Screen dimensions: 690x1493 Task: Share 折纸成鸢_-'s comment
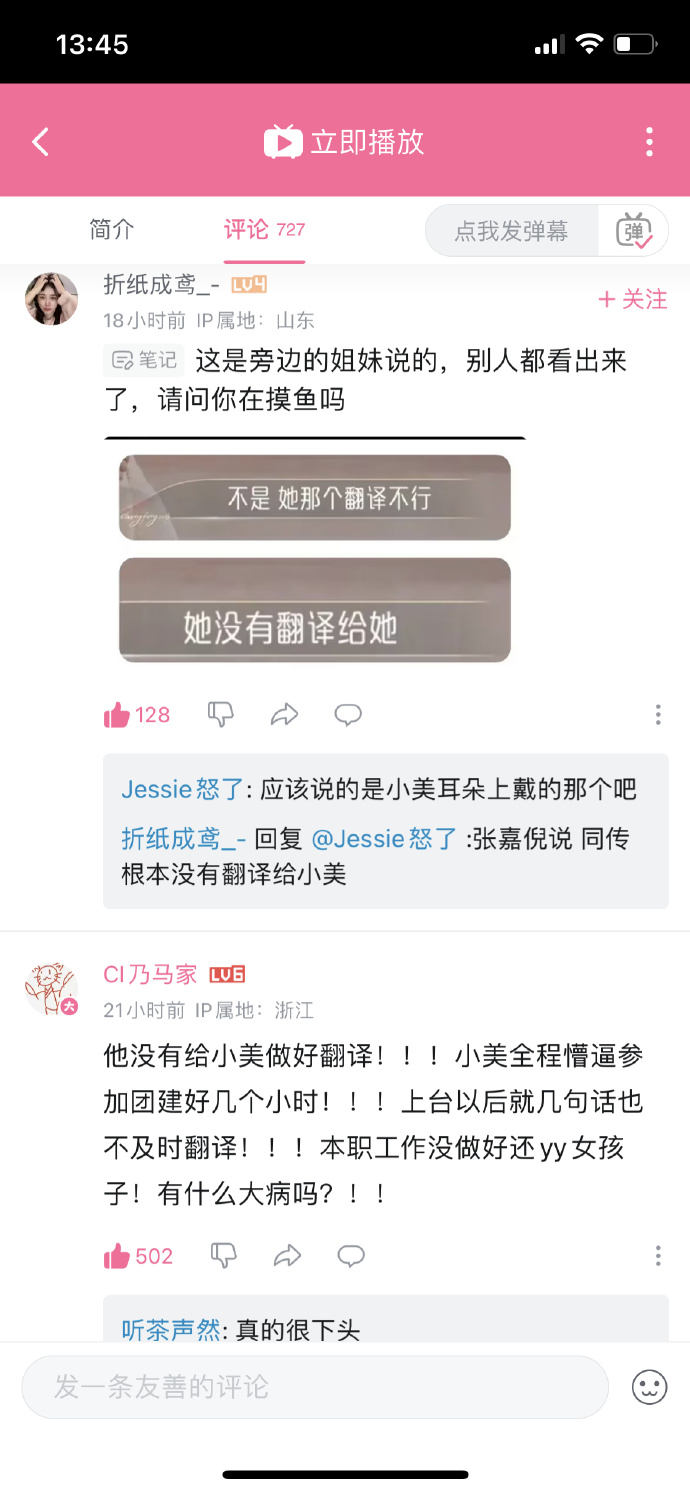pyautogui.click(x=285, y=714)
